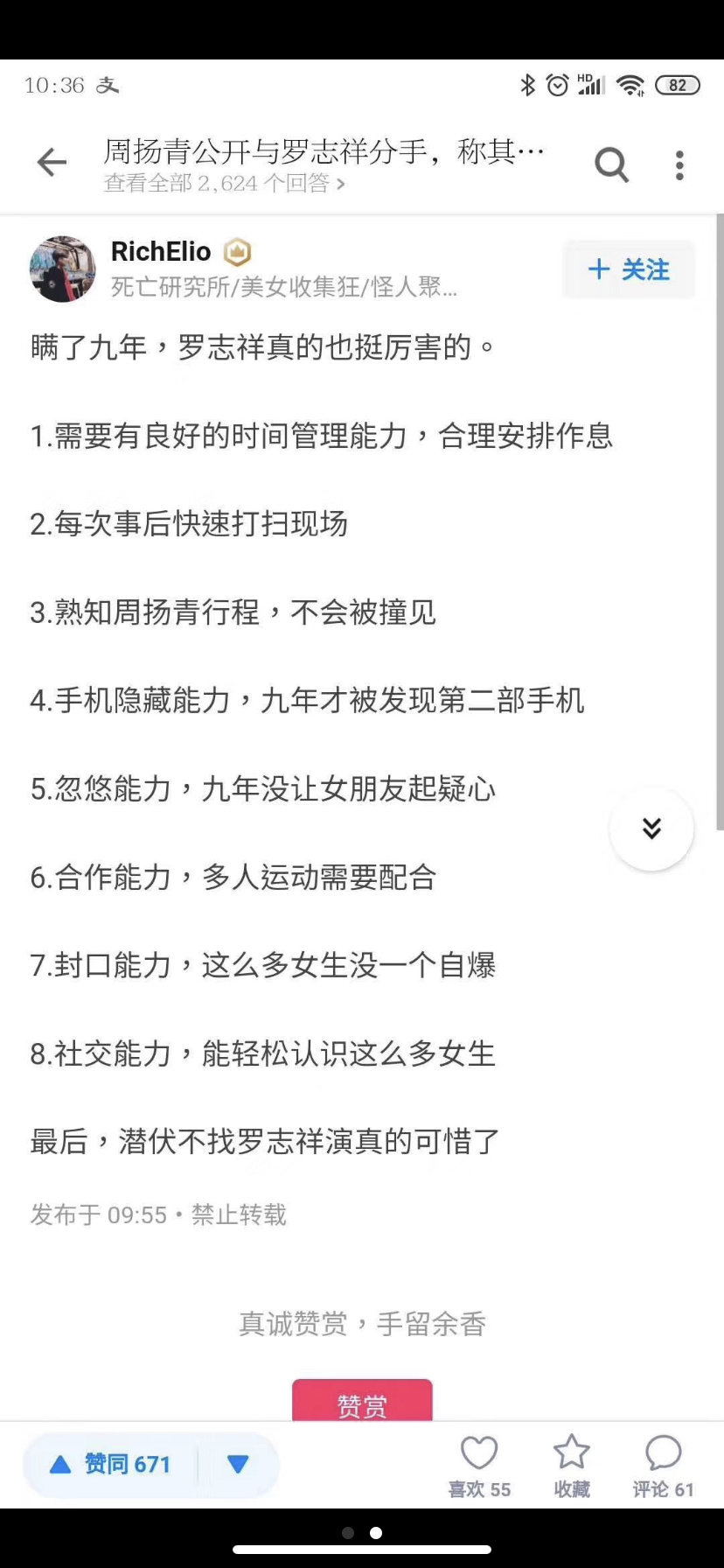Like the answer via 喜欢 55 heart

[x=479, y=1466]
